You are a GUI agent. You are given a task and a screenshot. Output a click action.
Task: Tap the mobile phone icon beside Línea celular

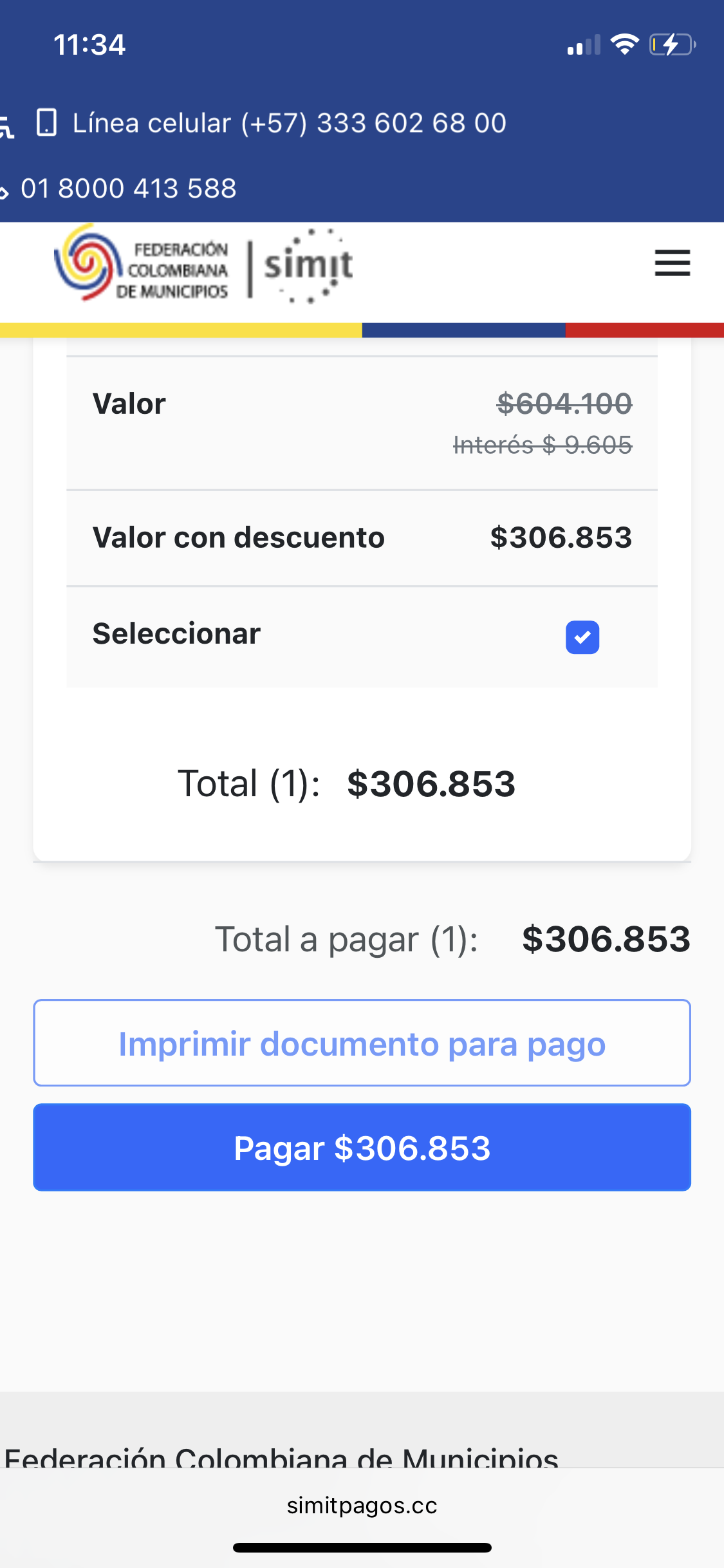(x=47, y=122)
